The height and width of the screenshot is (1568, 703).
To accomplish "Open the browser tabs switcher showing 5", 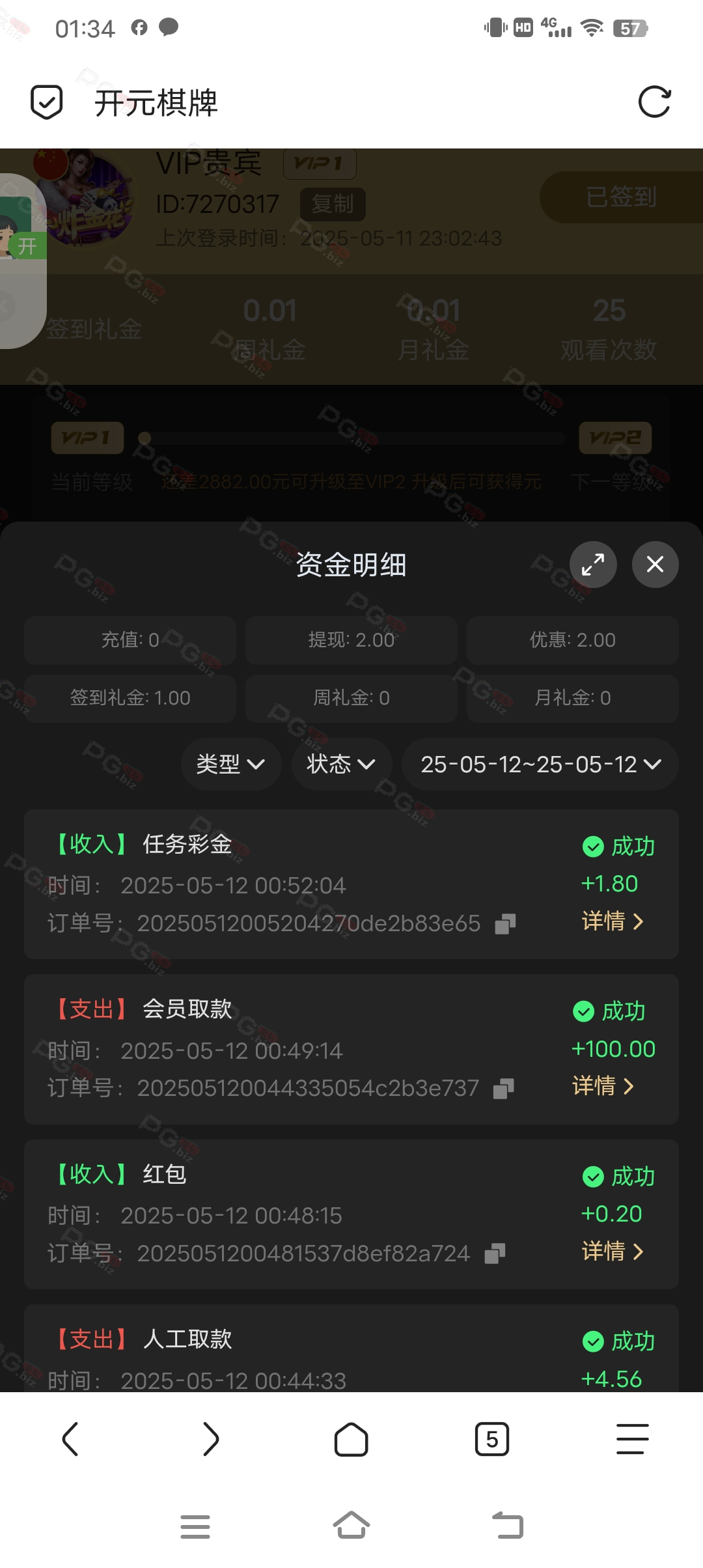I will [x=492, y=1439].
